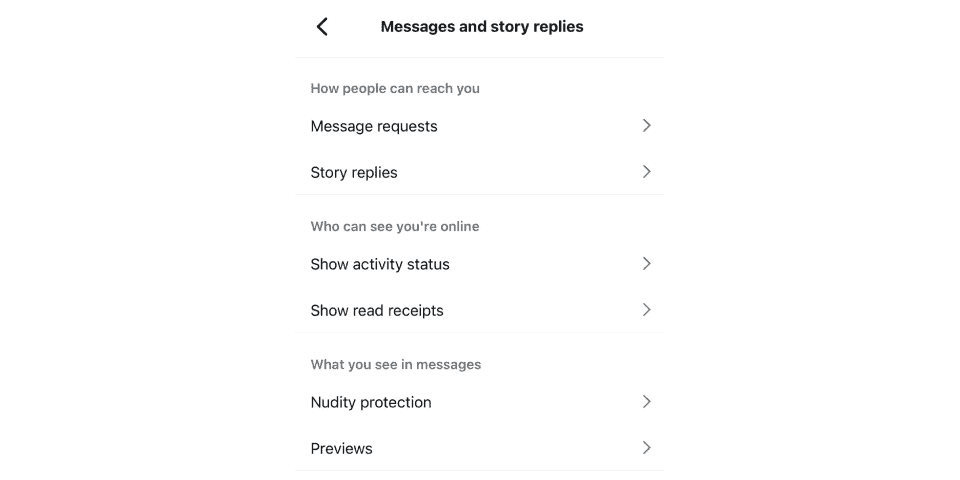Open Show read receipts option
The height and width of the screenshot is (480, 960).
480,310
